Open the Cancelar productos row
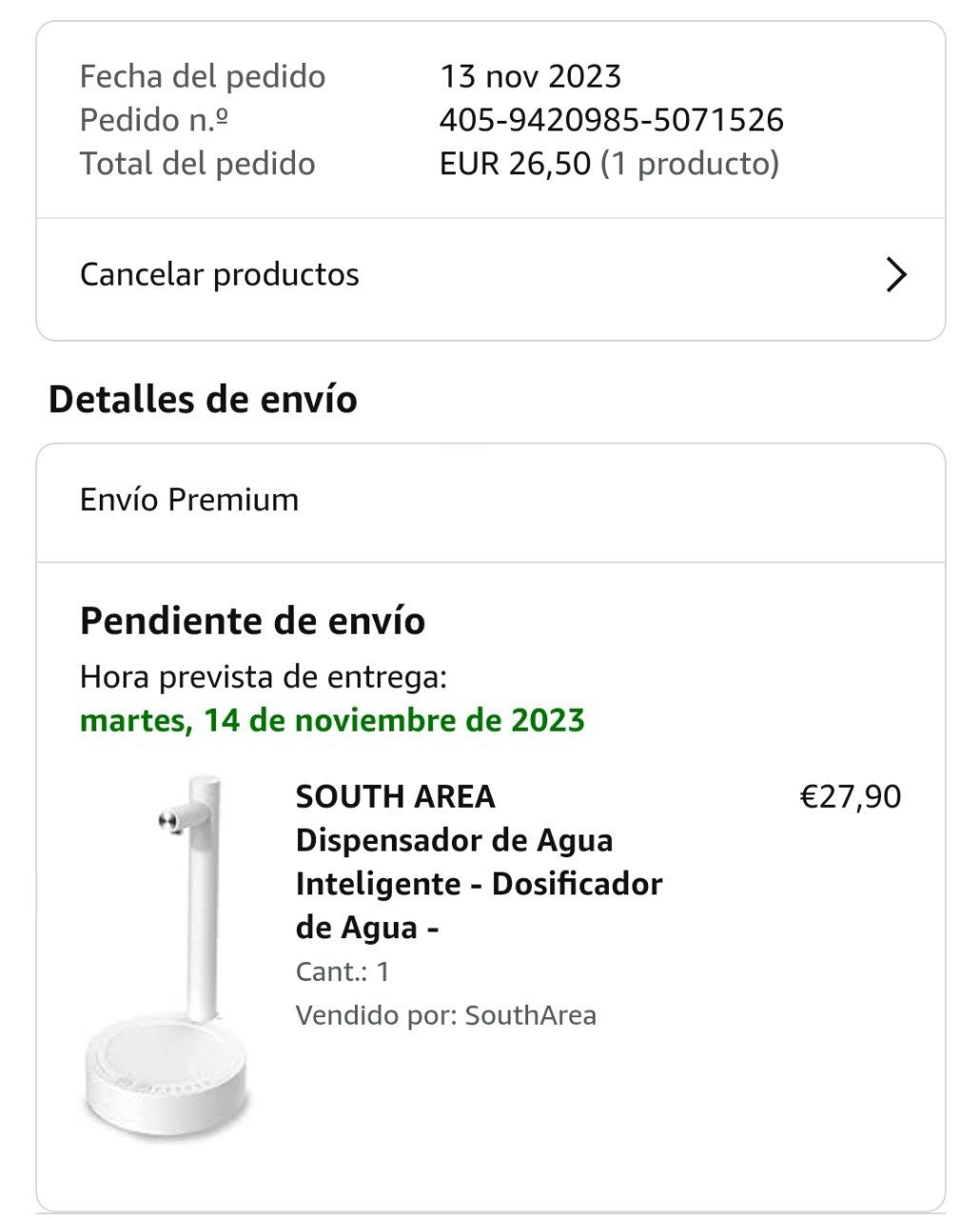 tap(490, 275)
